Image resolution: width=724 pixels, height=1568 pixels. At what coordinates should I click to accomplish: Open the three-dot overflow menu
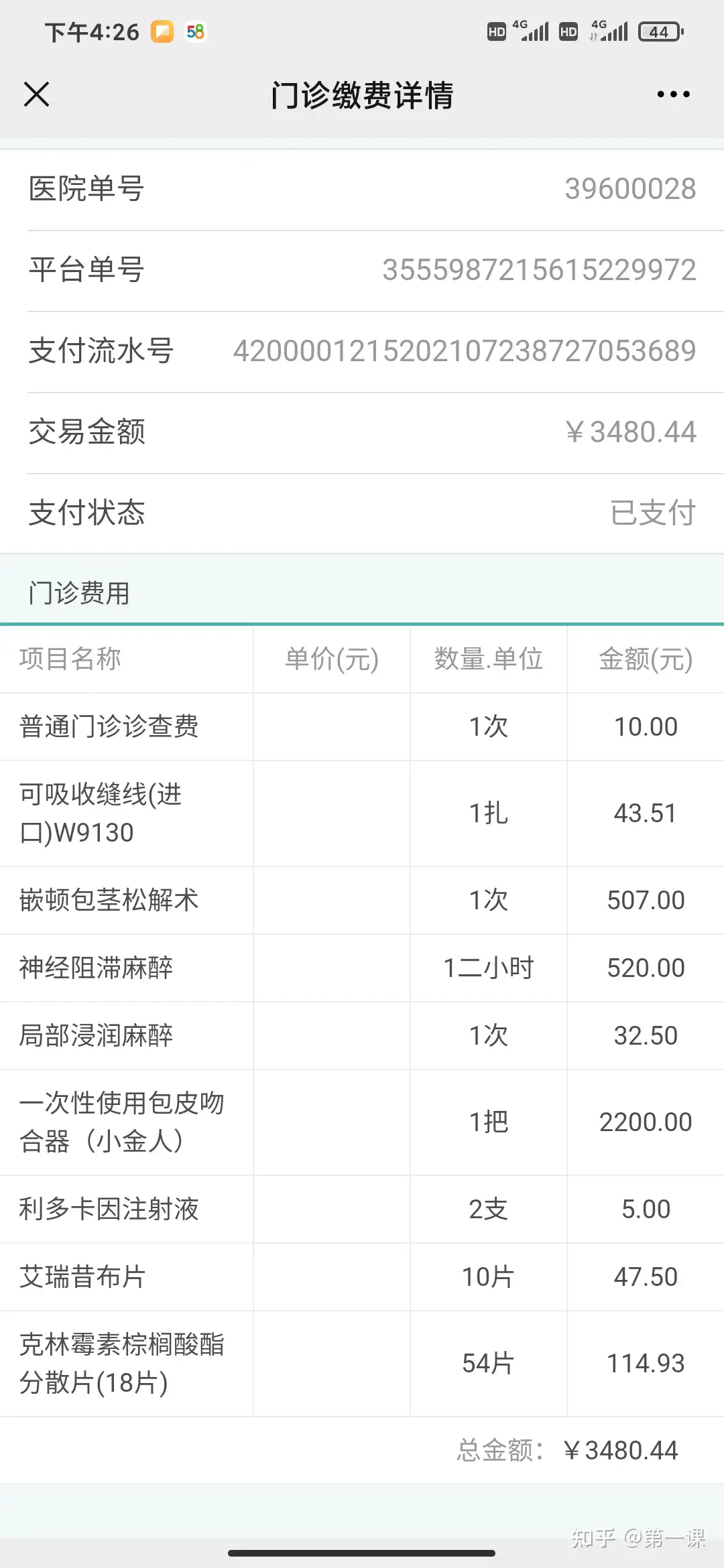click(673, 94)
